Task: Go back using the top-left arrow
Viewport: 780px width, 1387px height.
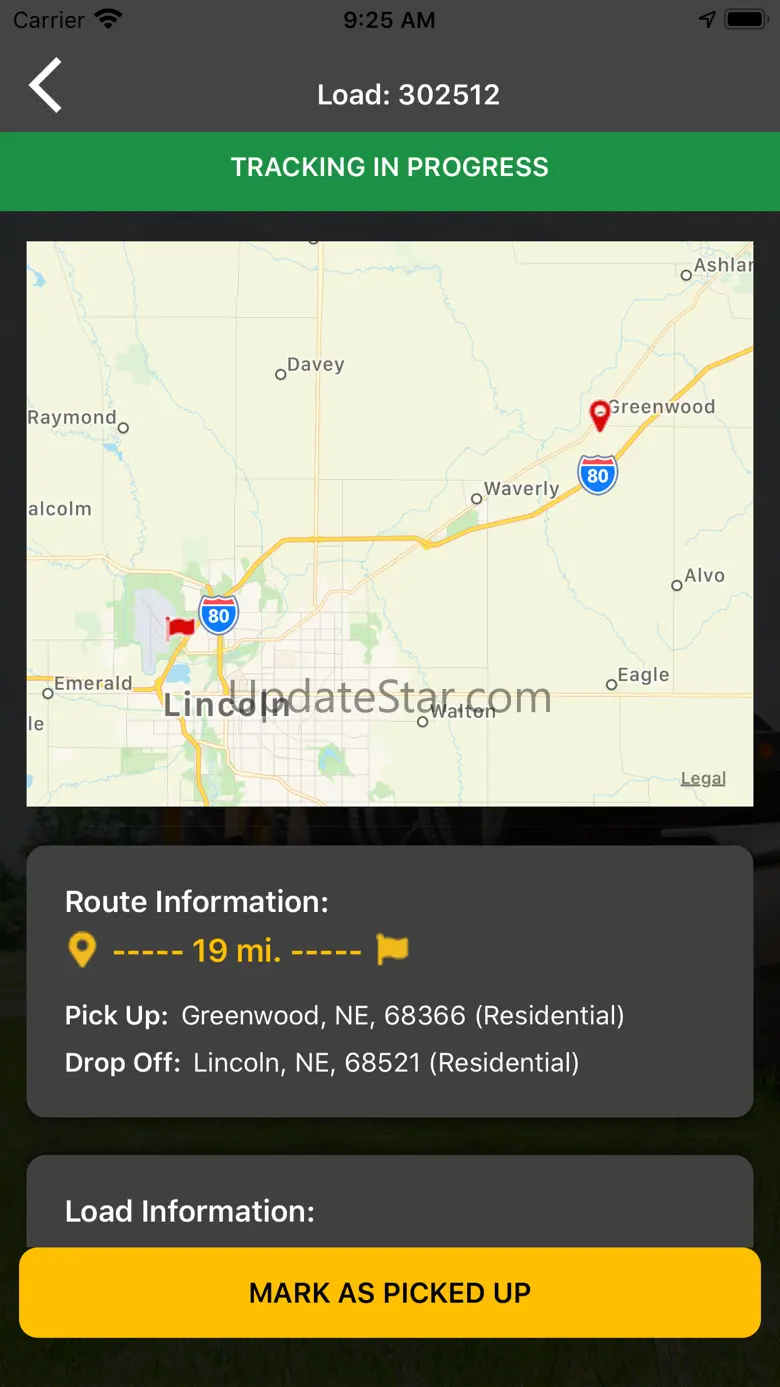Action: tap(46, 85)
